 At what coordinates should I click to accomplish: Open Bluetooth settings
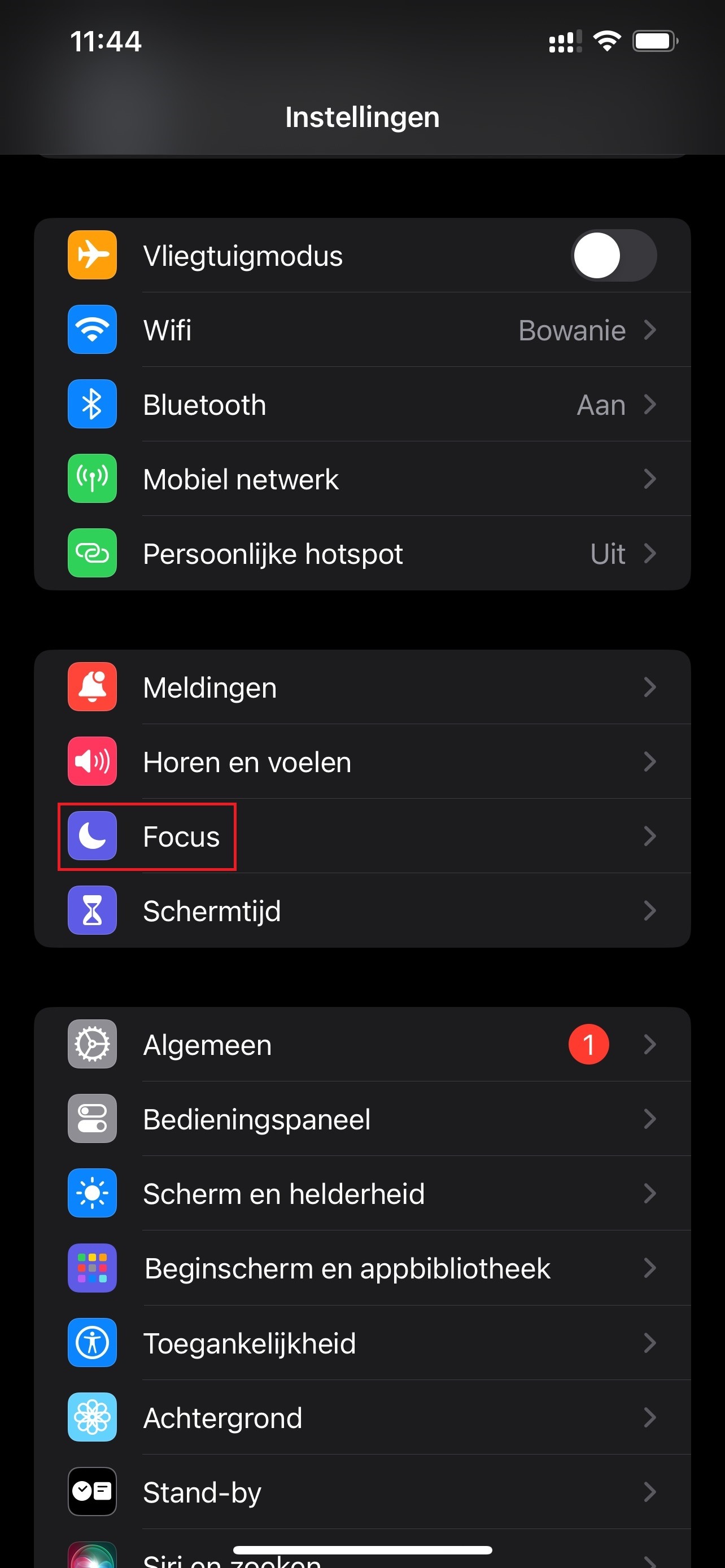pos(362,405)
